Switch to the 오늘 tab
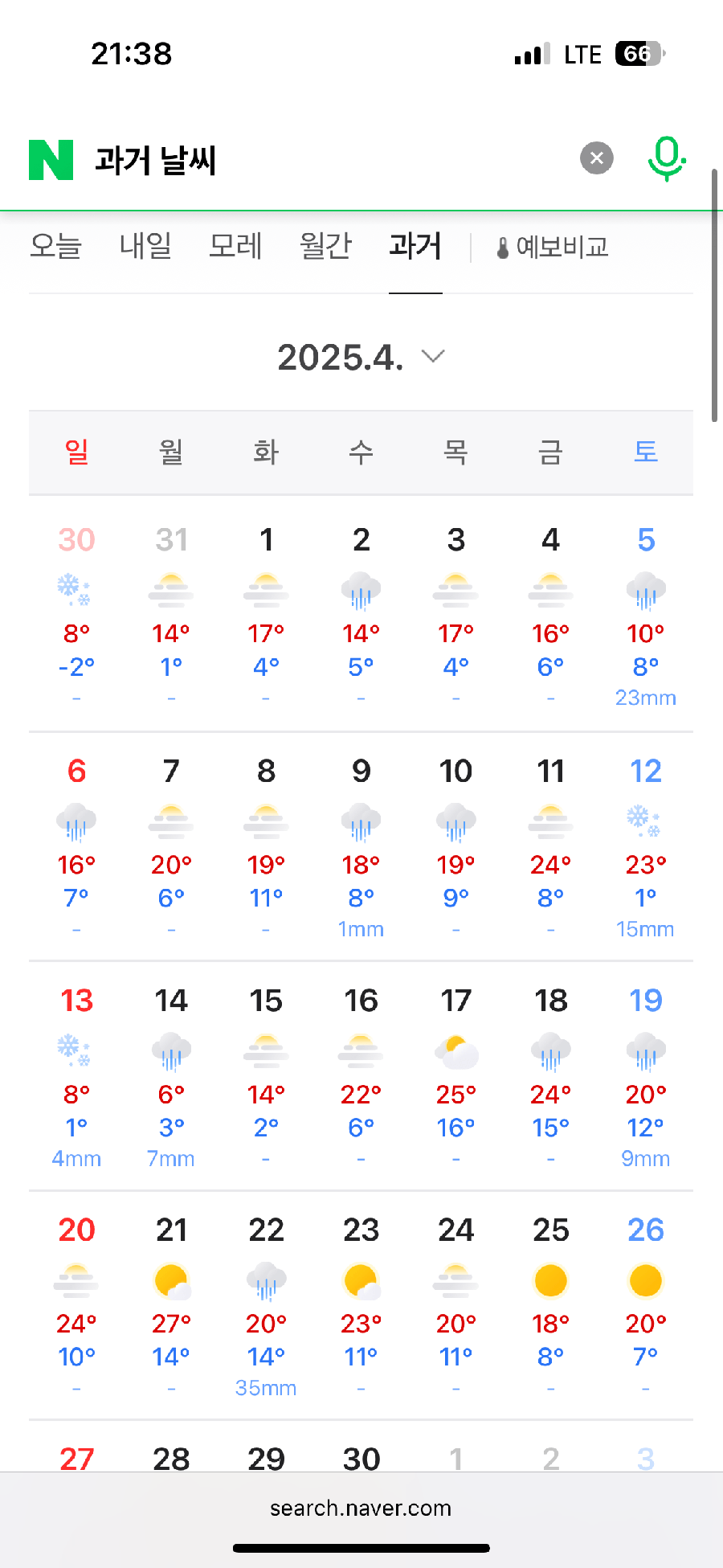723x1568 pixels. (55, 247)
